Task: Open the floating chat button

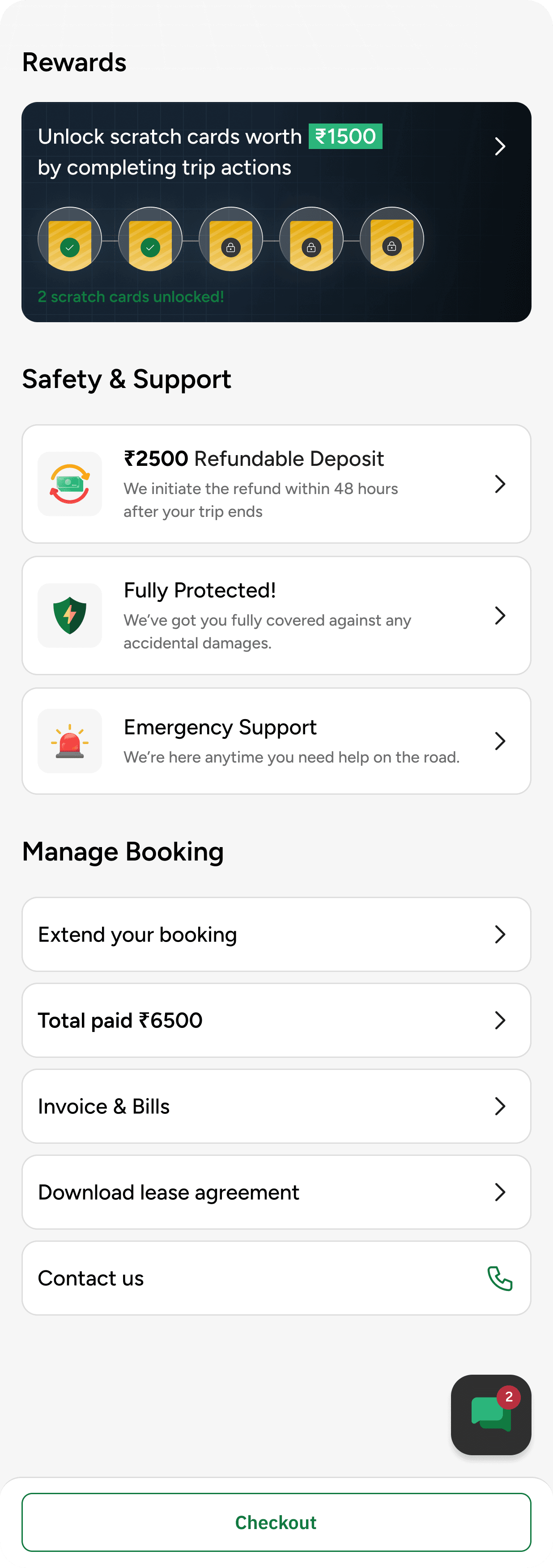Action: pos(490,1415)
